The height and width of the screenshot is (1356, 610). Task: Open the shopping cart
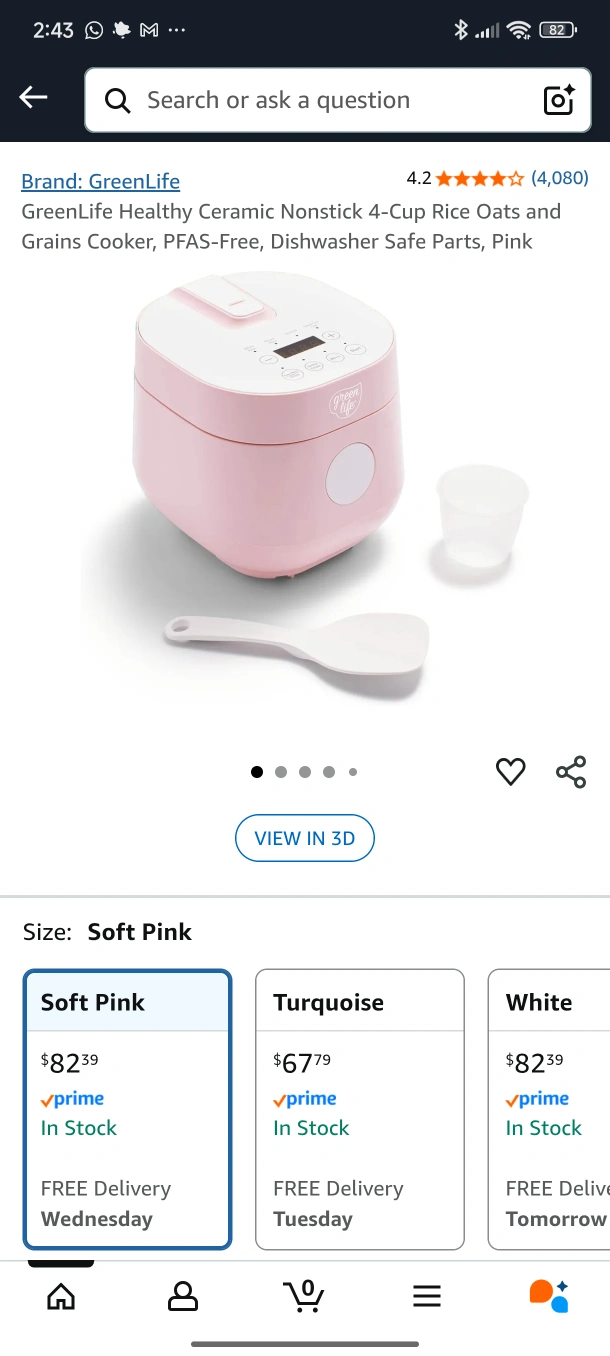[304, 1296]
